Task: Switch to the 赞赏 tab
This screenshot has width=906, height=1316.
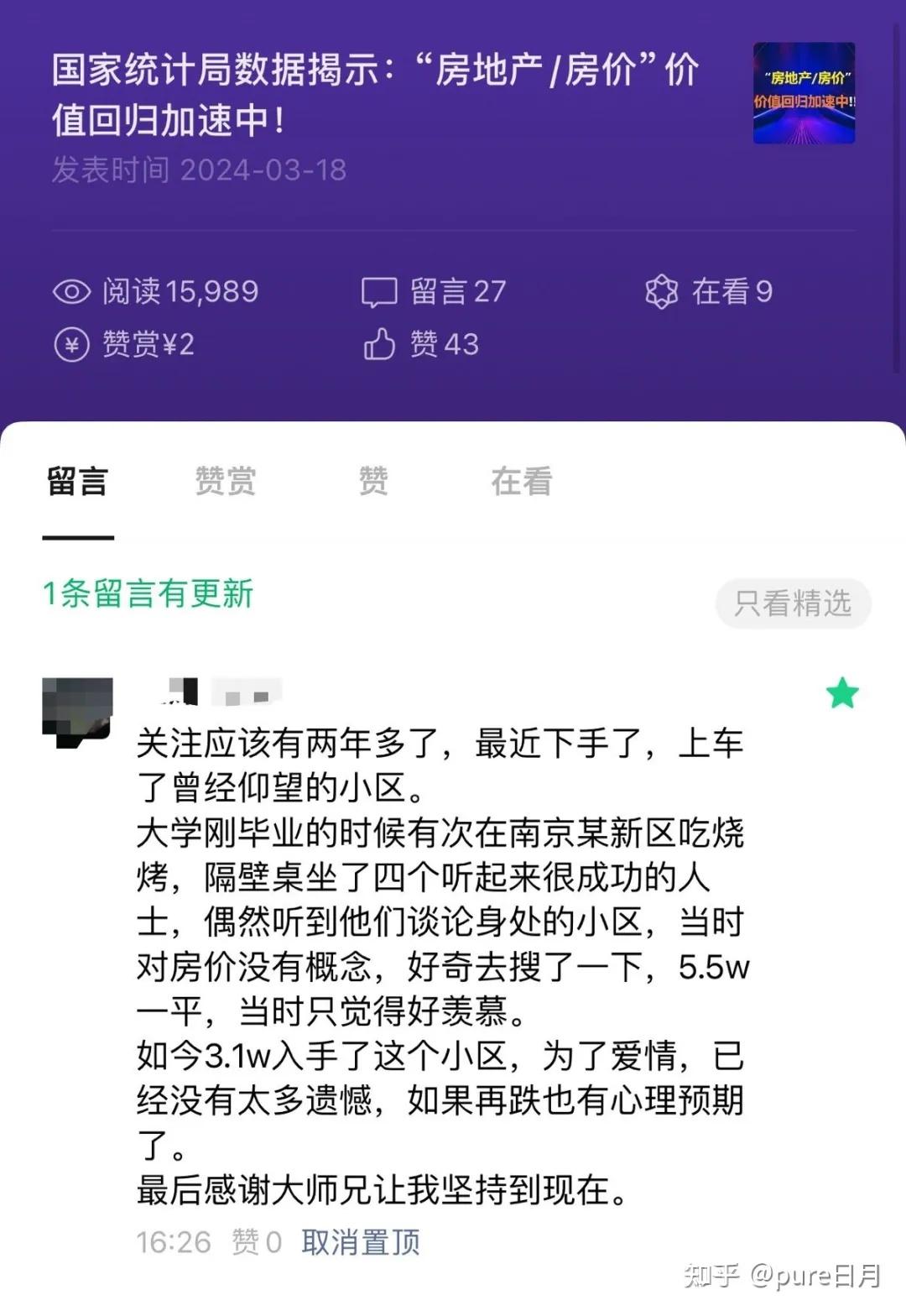Action: click(x=225, y=482)
